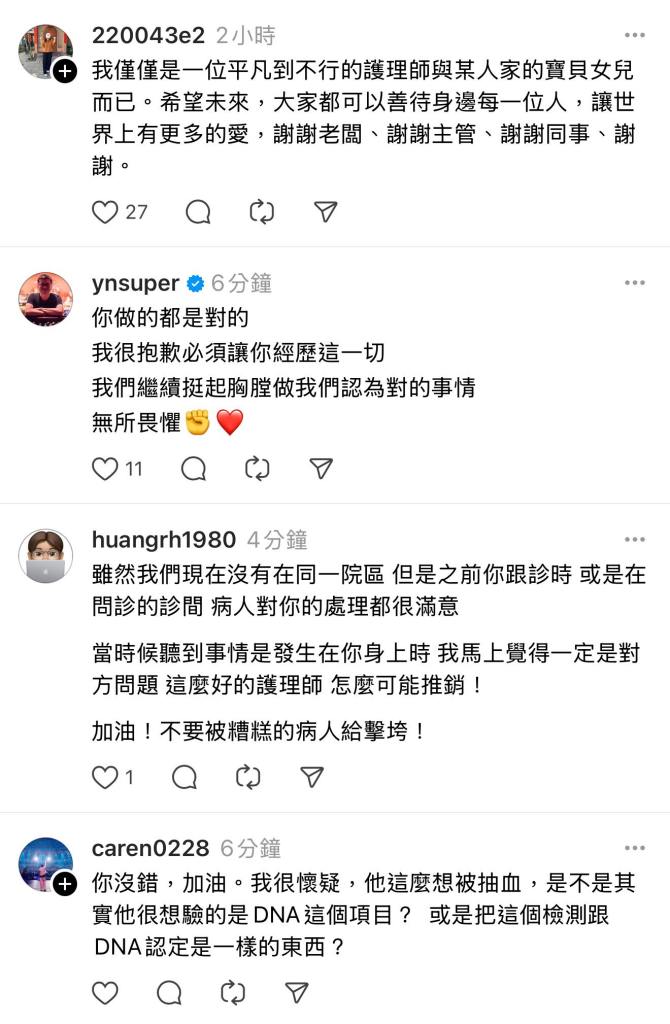This screenshot has width=670, height=1024.
Task: Open overflow menu on 220043e2's comment
Action: coord(635,35)
